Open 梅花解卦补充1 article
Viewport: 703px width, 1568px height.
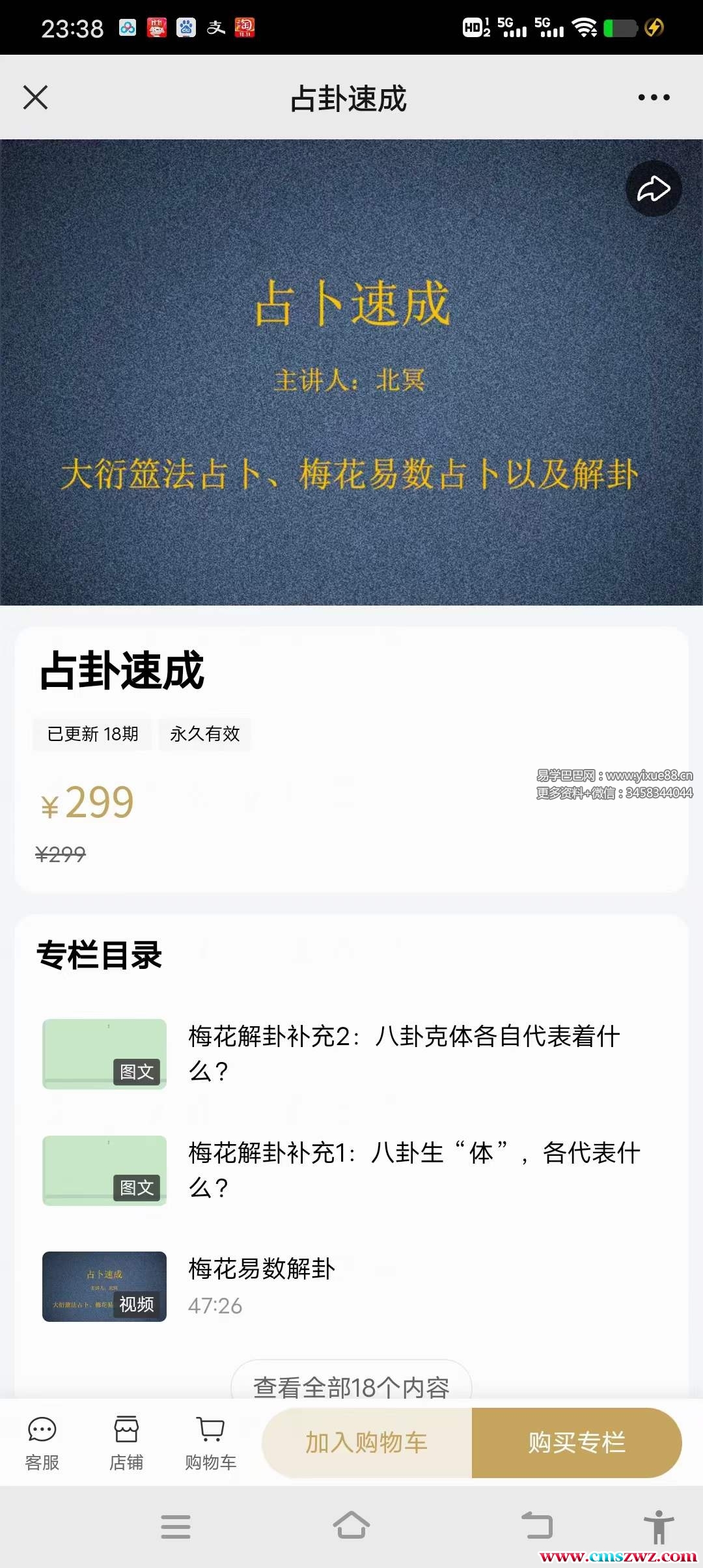tap(414, 1169)
